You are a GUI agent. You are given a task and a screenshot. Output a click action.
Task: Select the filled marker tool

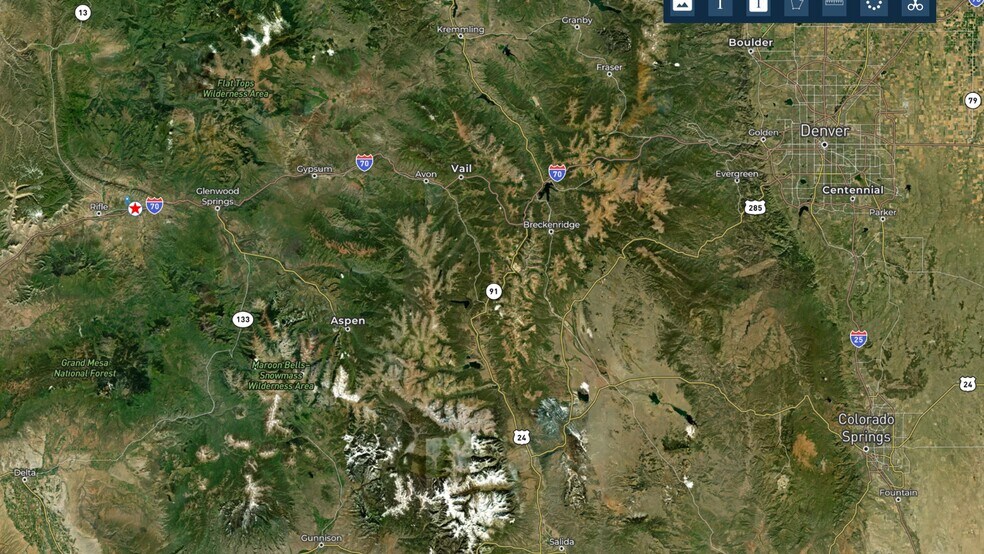[758, 6]
